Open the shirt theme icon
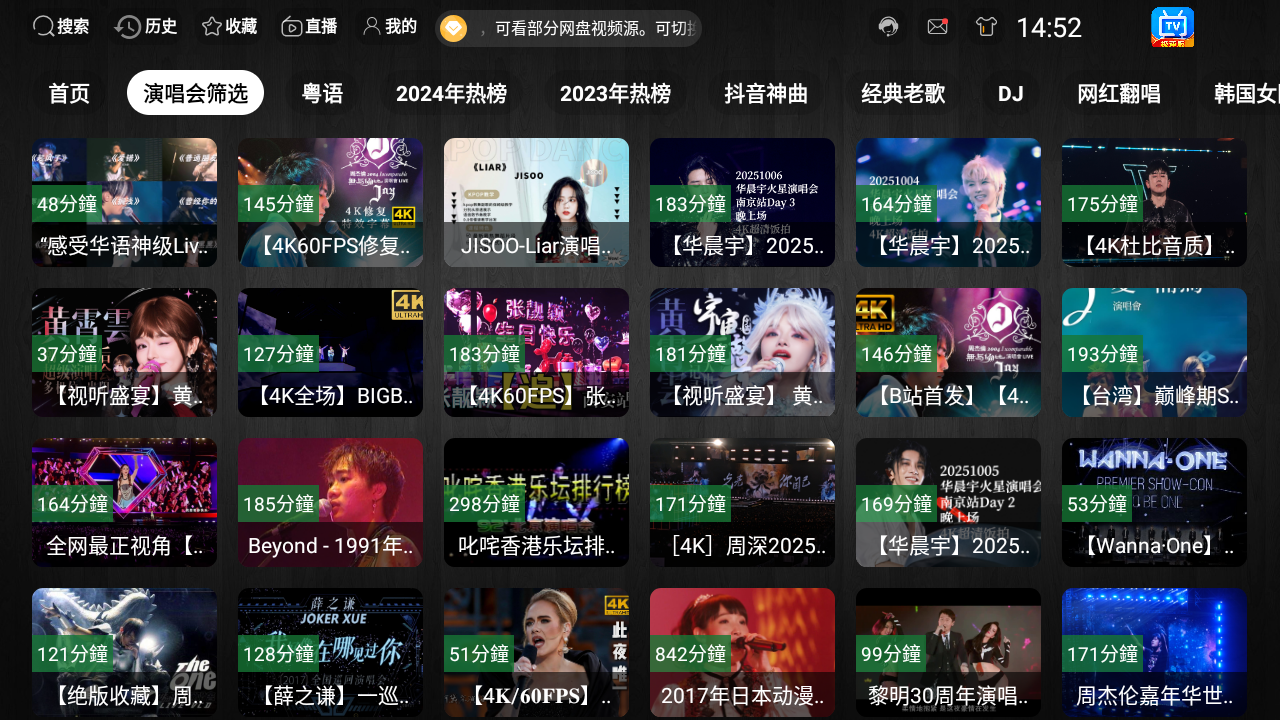 pos(987,27)
